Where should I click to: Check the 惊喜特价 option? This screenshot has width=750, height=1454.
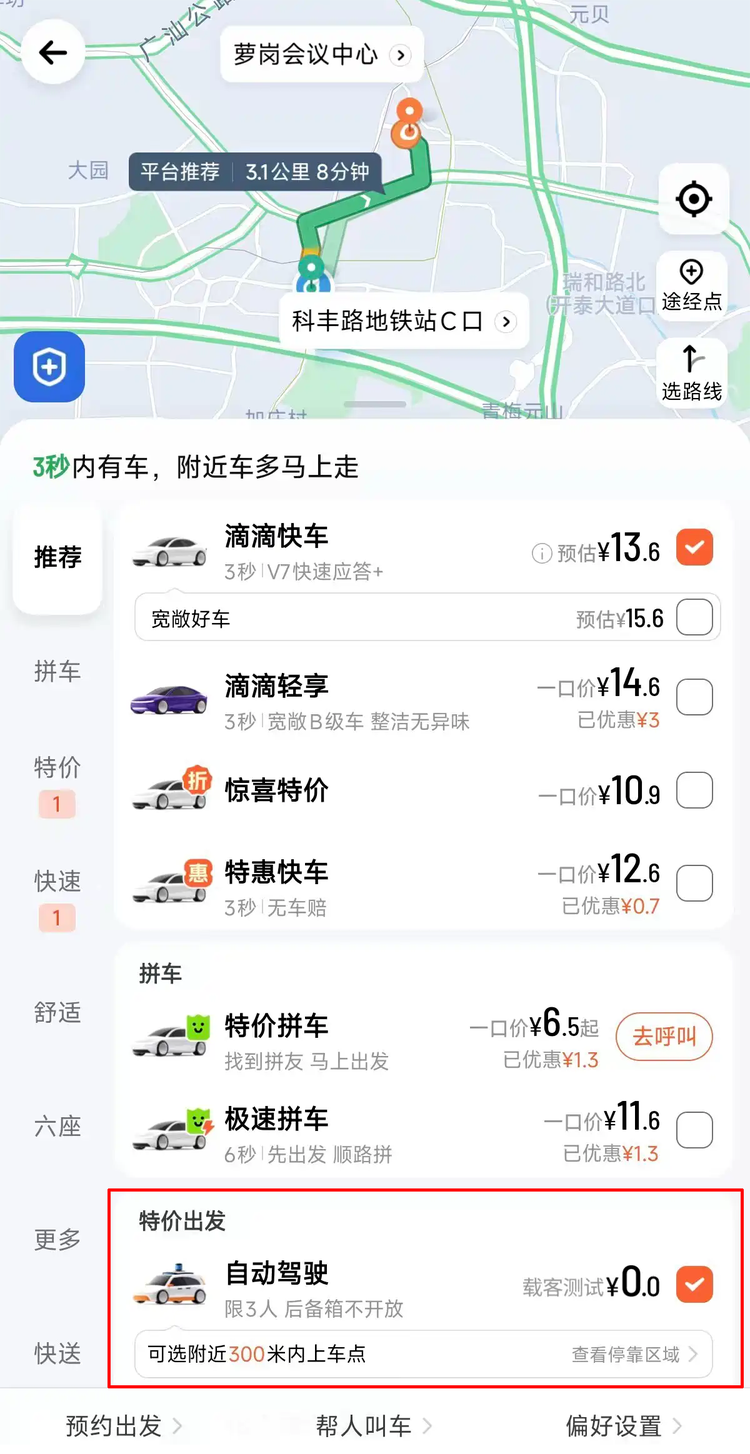point(695,791)
